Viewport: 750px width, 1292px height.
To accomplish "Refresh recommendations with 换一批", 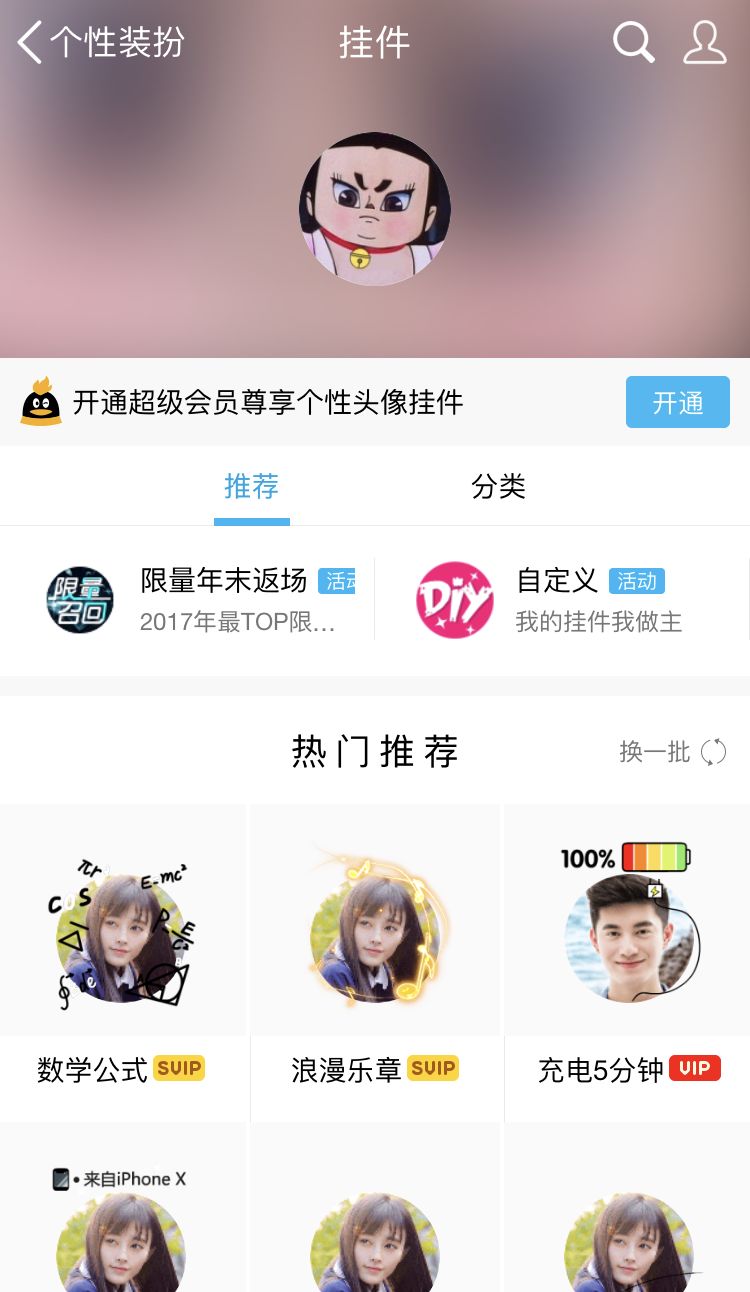I will 672,752.
